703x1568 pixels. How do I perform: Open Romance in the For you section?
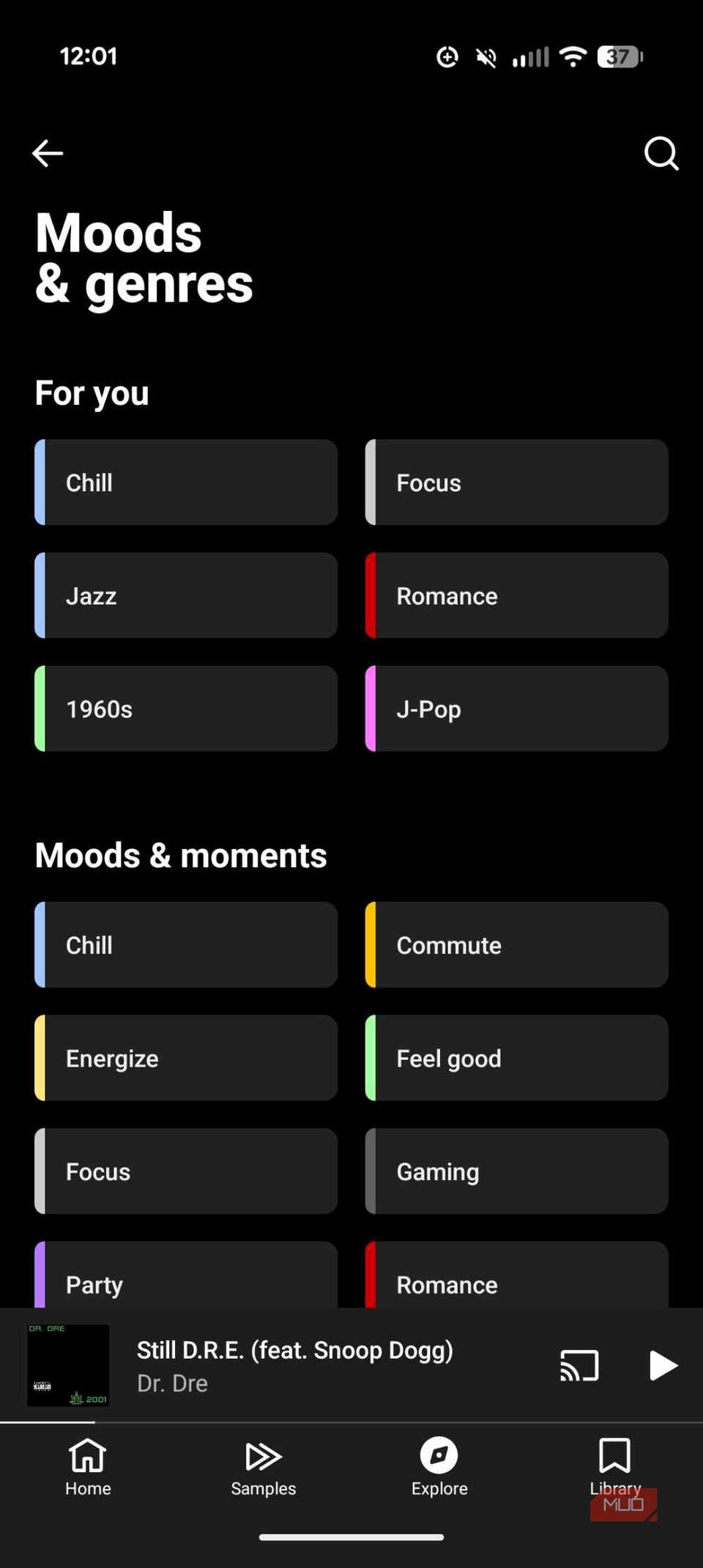click(x=516, y=595)
